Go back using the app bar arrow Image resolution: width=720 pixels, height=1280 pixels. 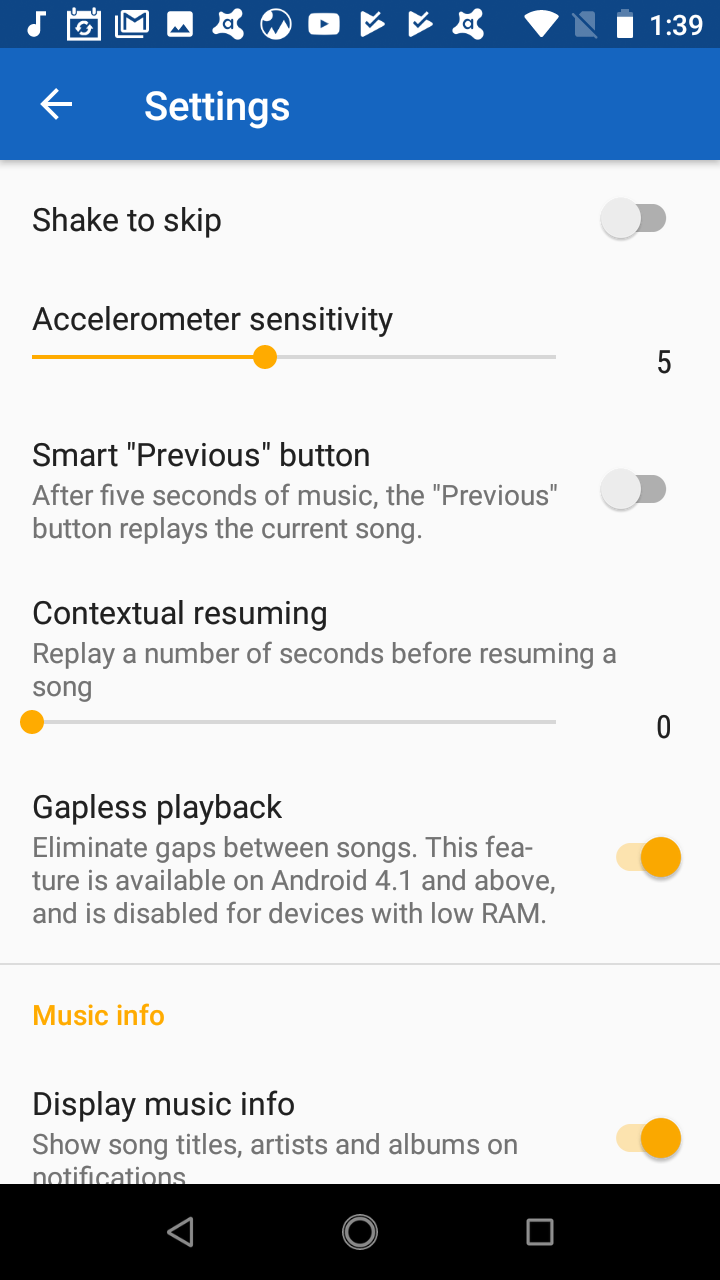click(x=56, y=103)
